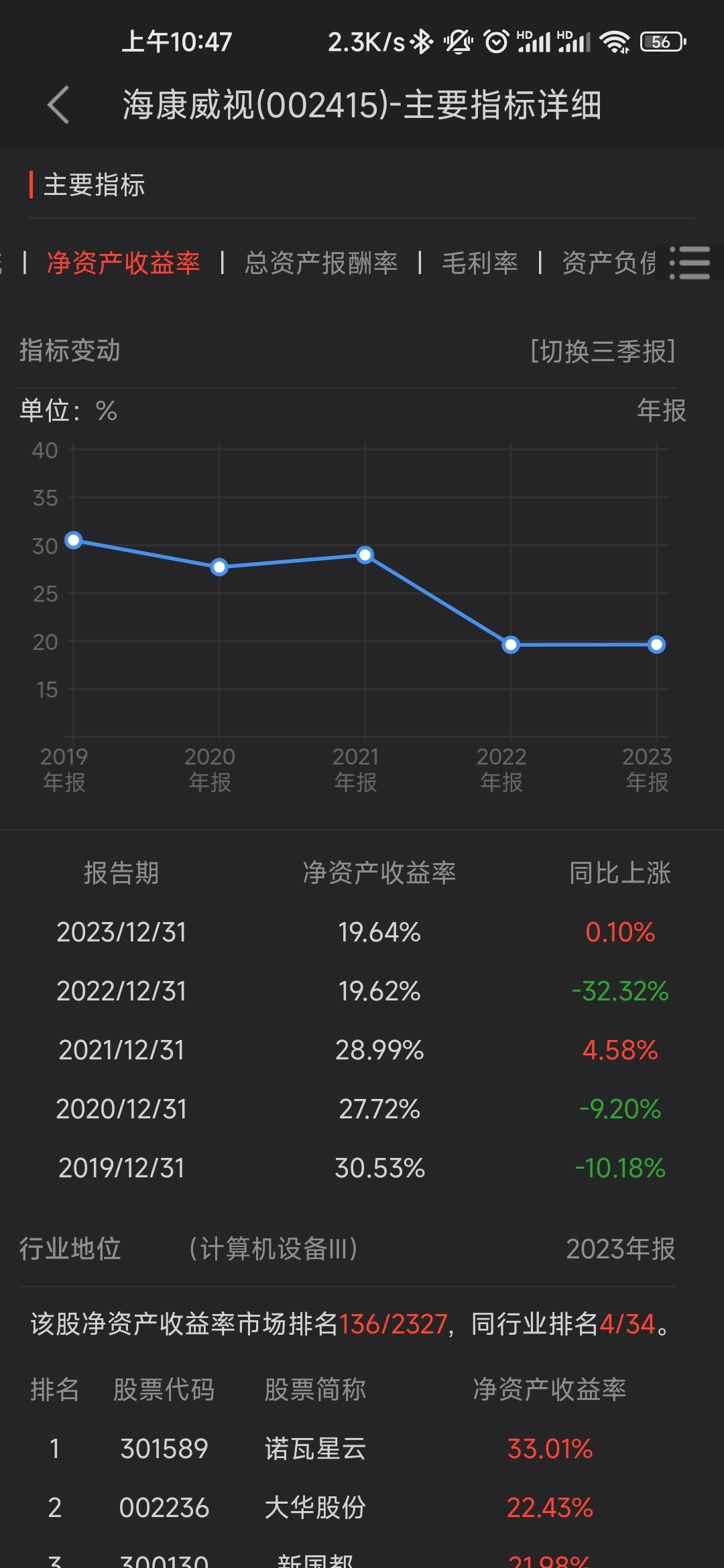Open the 毛利率 tab
The height and width of the screenshot is (1568, 724).
click(x=479, y=263)
